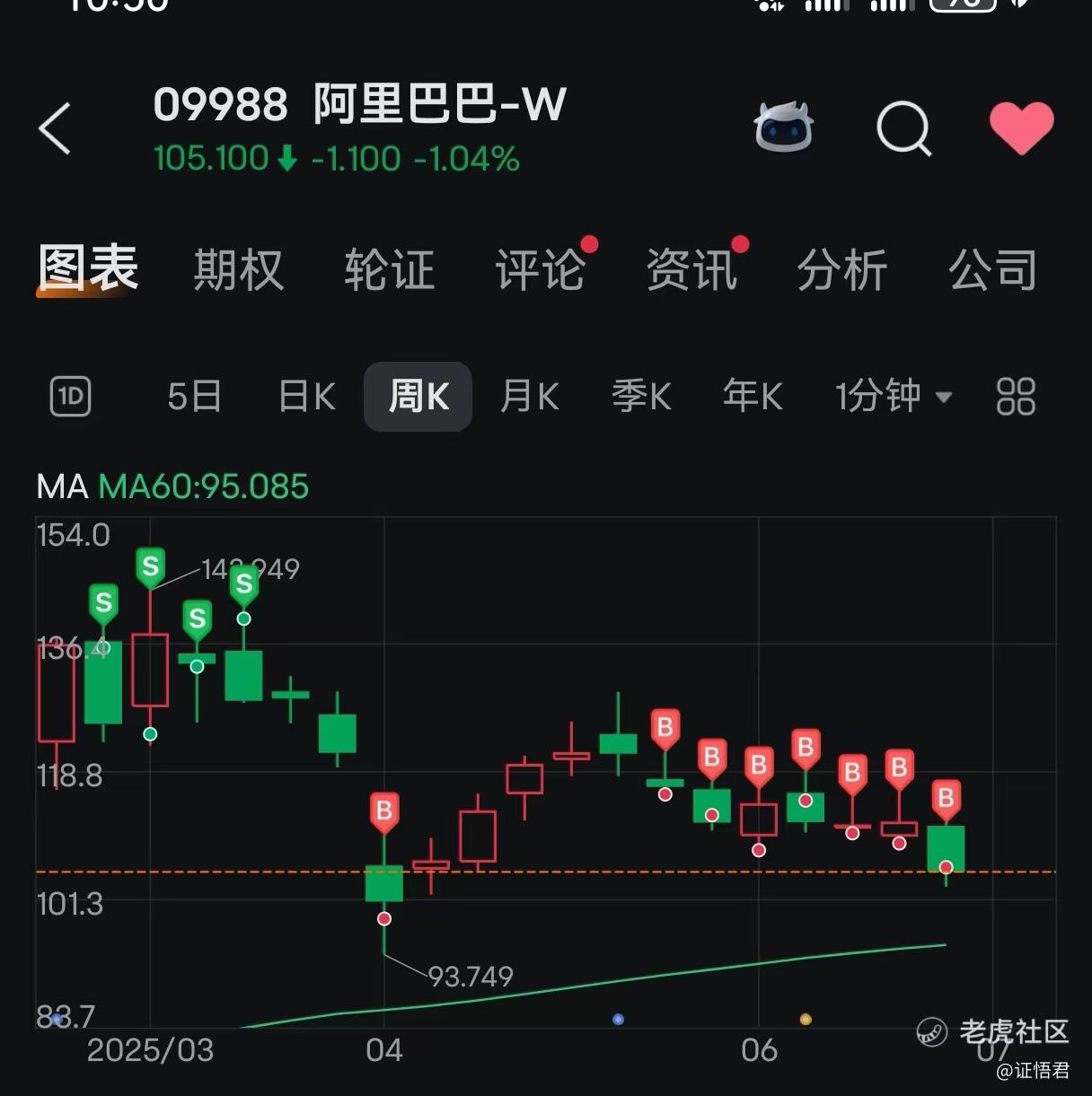Viewport: 1092px width, 1096px height.
Task: Remove Alibaba from favorites via heart
Action: [x=1021, y=127]
